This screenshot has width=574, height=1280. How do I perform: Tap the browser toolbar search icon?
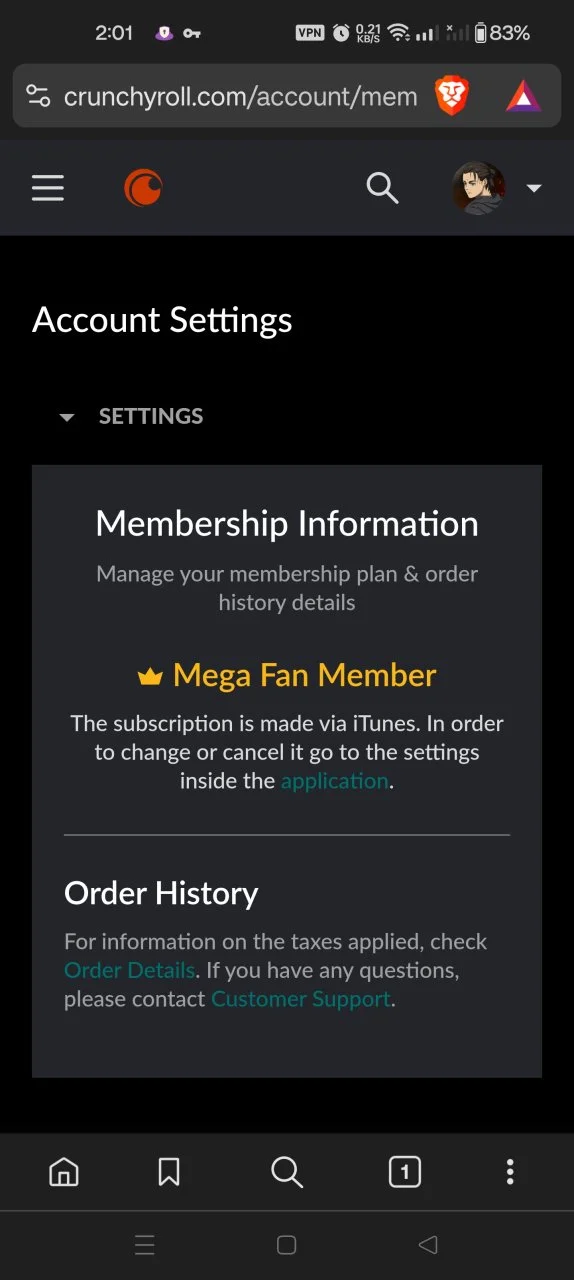(286, 1172)
